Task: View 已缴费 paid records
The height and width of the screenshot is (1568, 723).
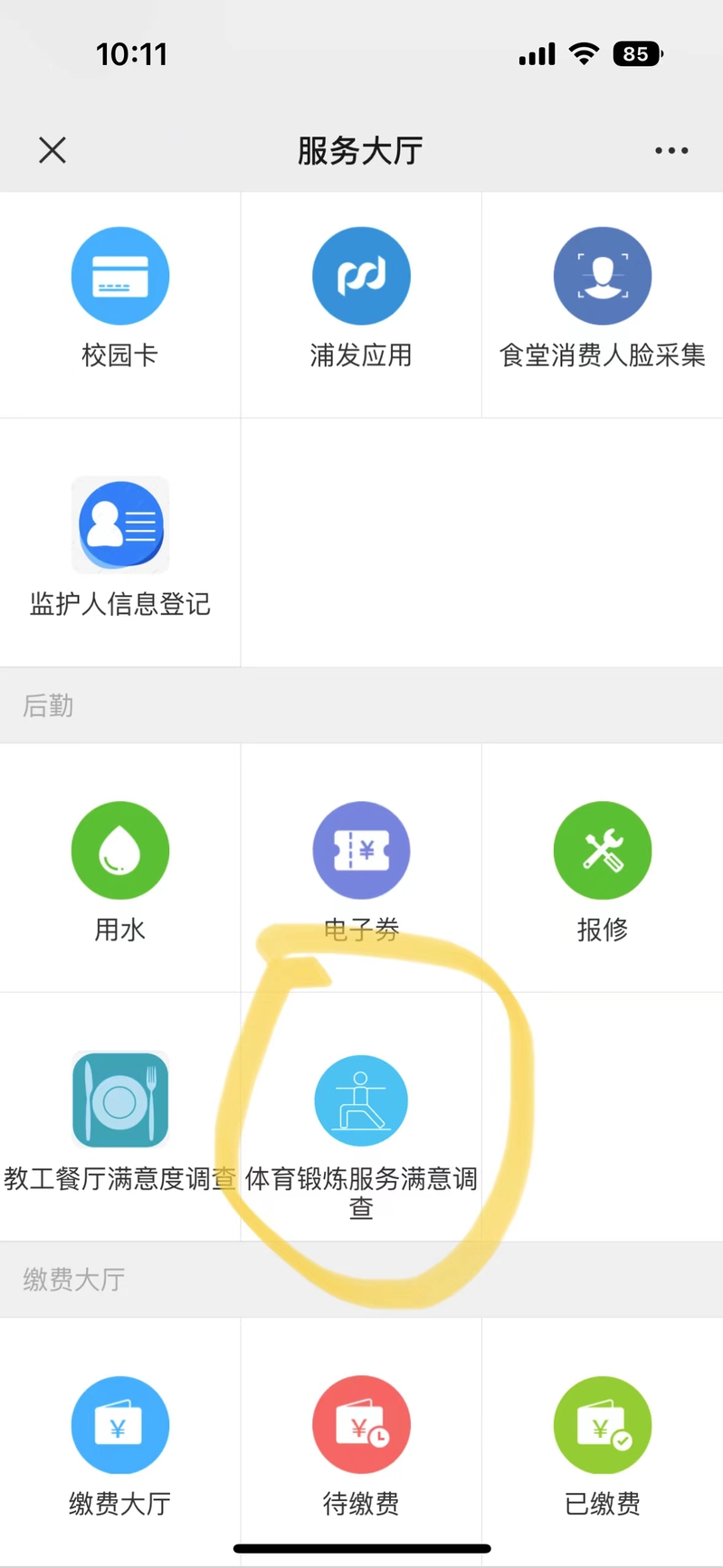Action: 602,1426
